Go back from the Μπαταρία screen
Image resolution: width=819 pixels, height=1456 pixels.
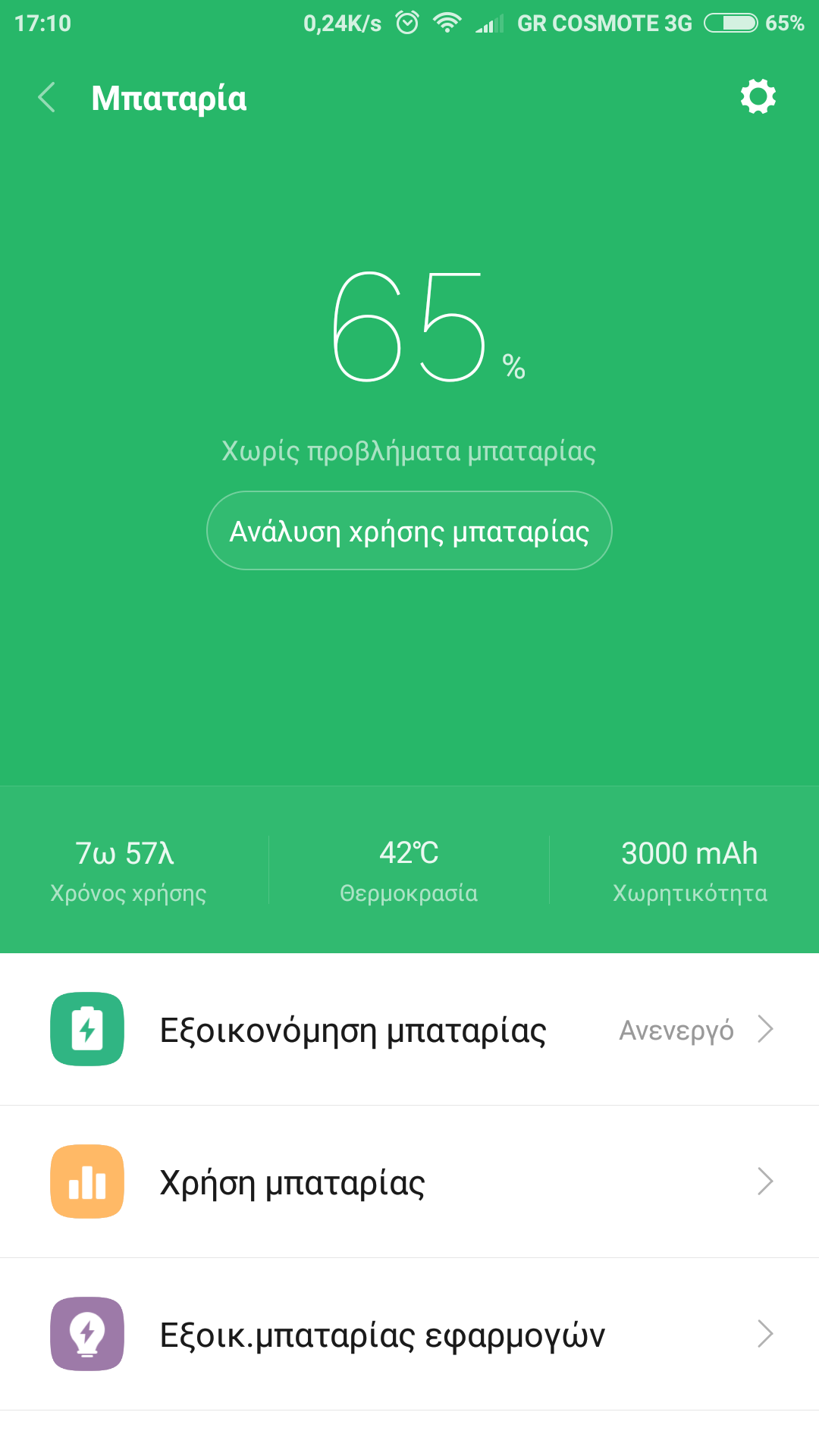coord(47,98)
